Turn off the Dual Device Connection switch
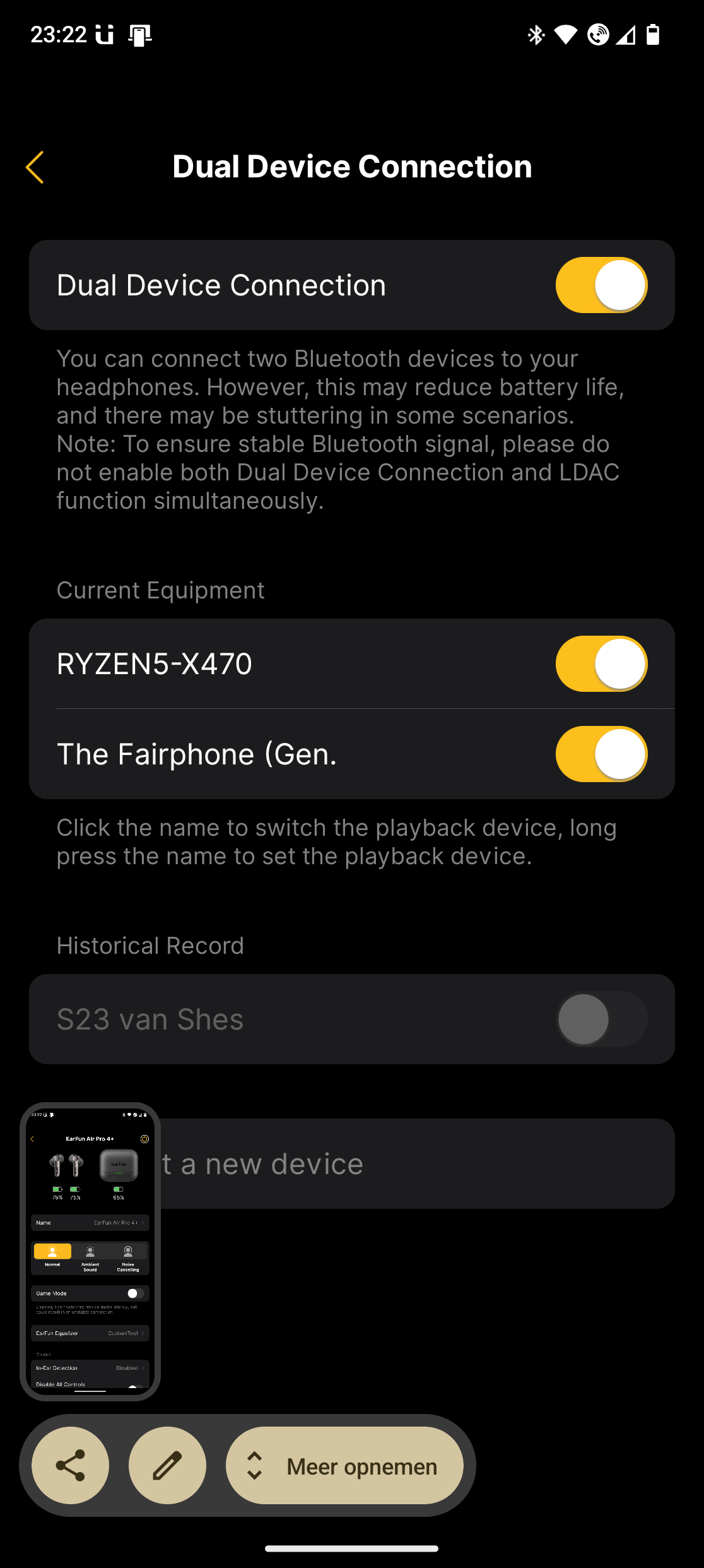The image size is (704, 1568). pyautogui.click(x=601, y=285)
